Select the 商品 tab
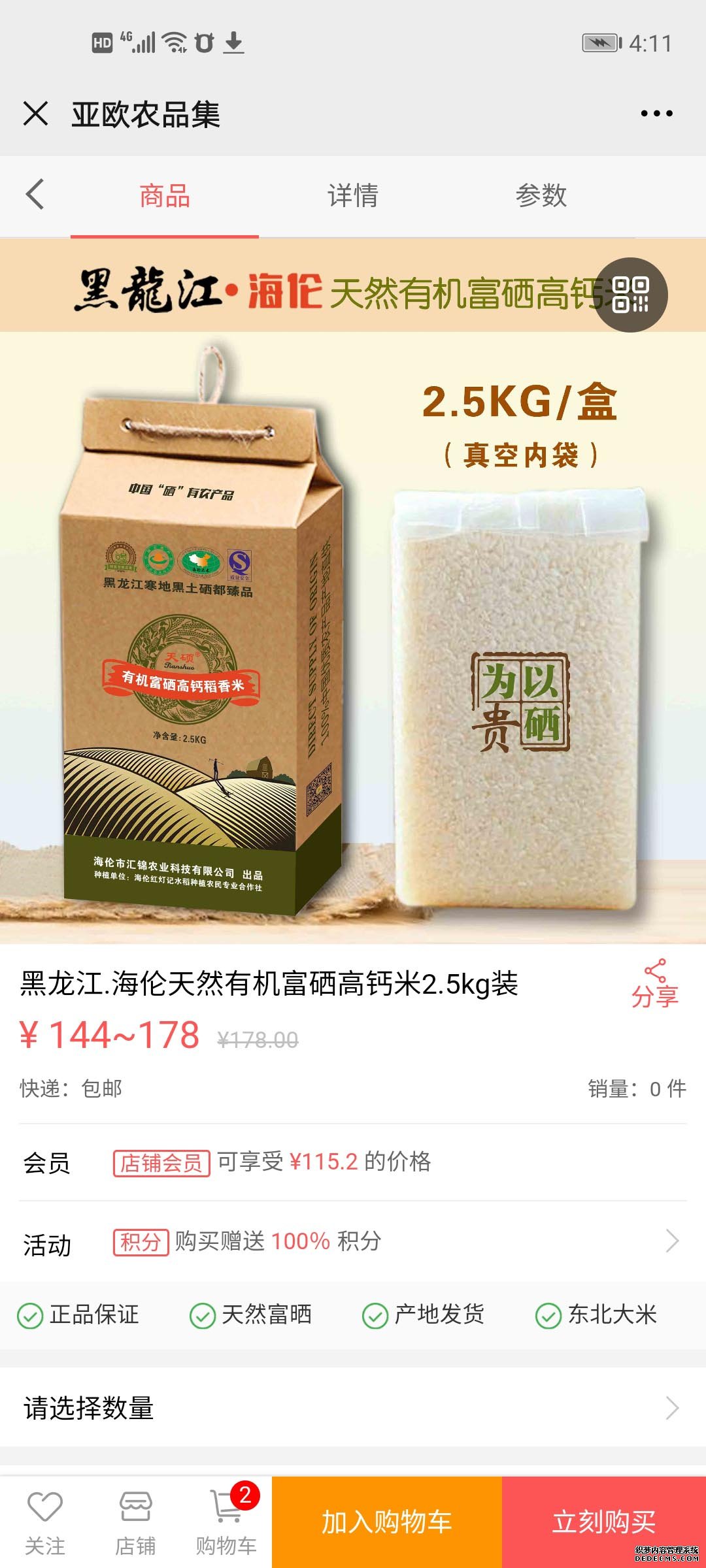This screenshot has width=706, height=1568. (x=165, y=196)
